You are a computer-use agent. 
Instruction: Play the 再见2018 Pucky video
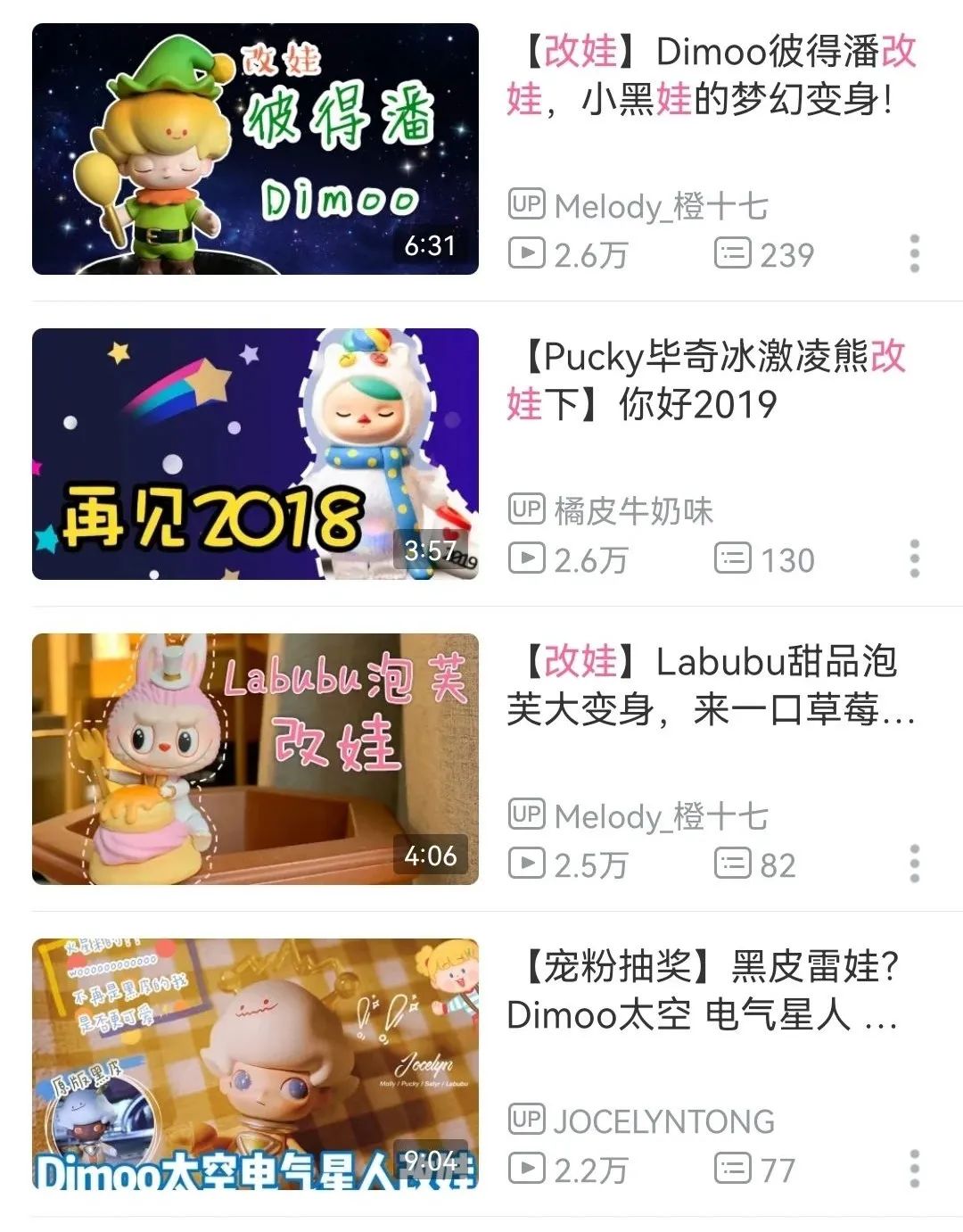[x=255, y=454]
